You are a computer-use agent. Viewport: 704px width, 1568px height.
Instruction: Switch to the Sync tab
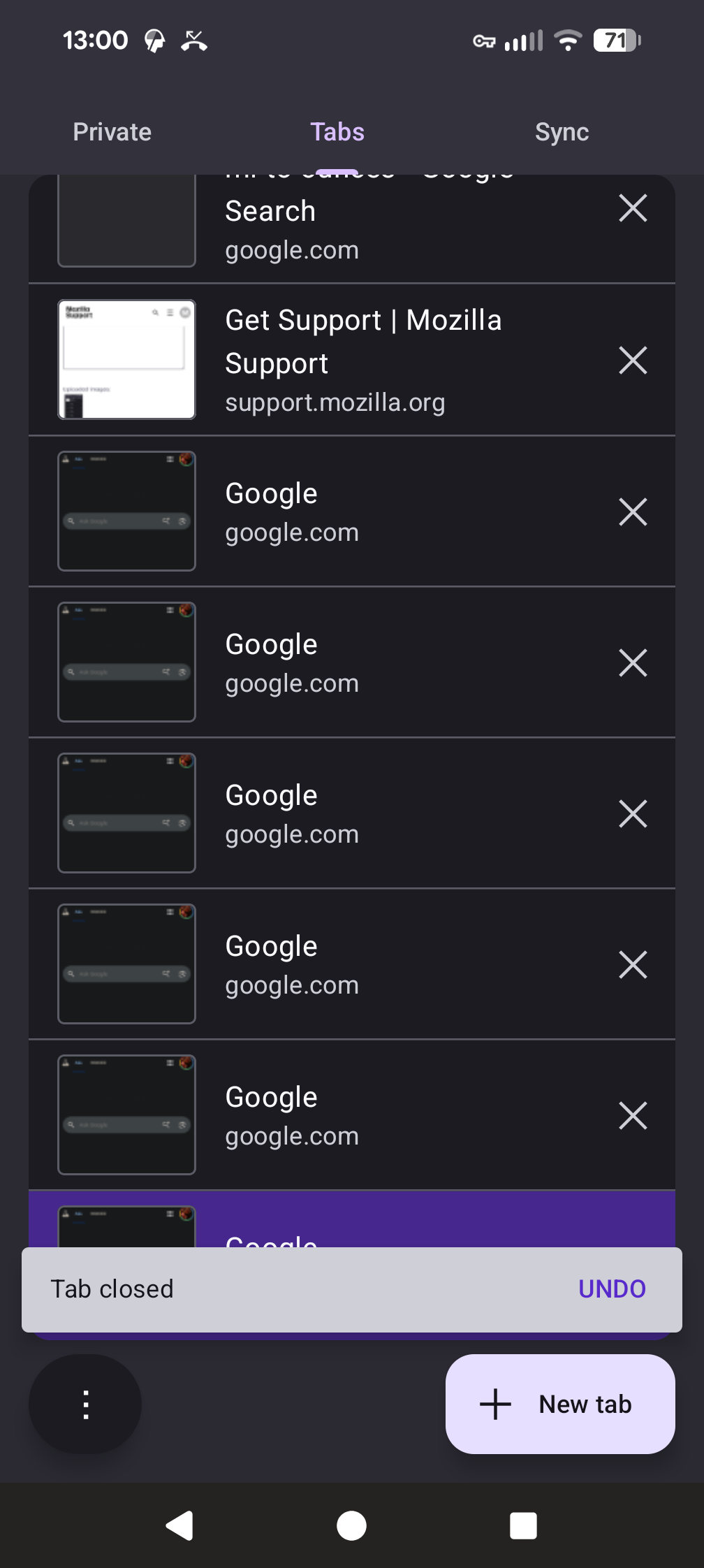(x=562, y=132)
